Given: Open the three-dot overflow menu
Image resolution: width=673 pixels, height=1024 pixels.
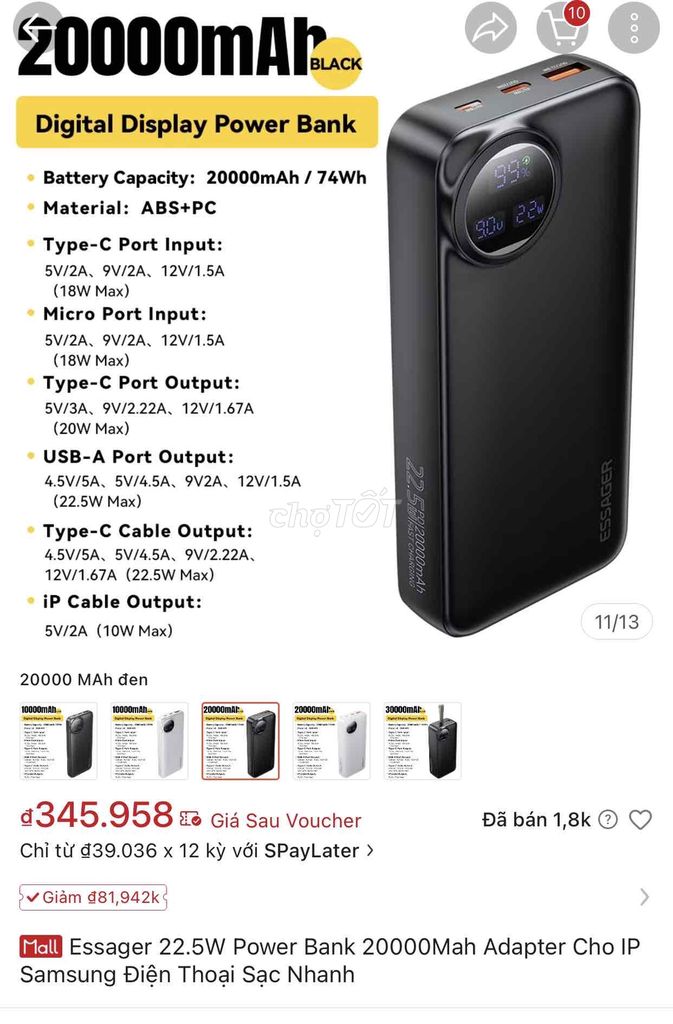Looking at the screenshot, I should click(634, 29).
